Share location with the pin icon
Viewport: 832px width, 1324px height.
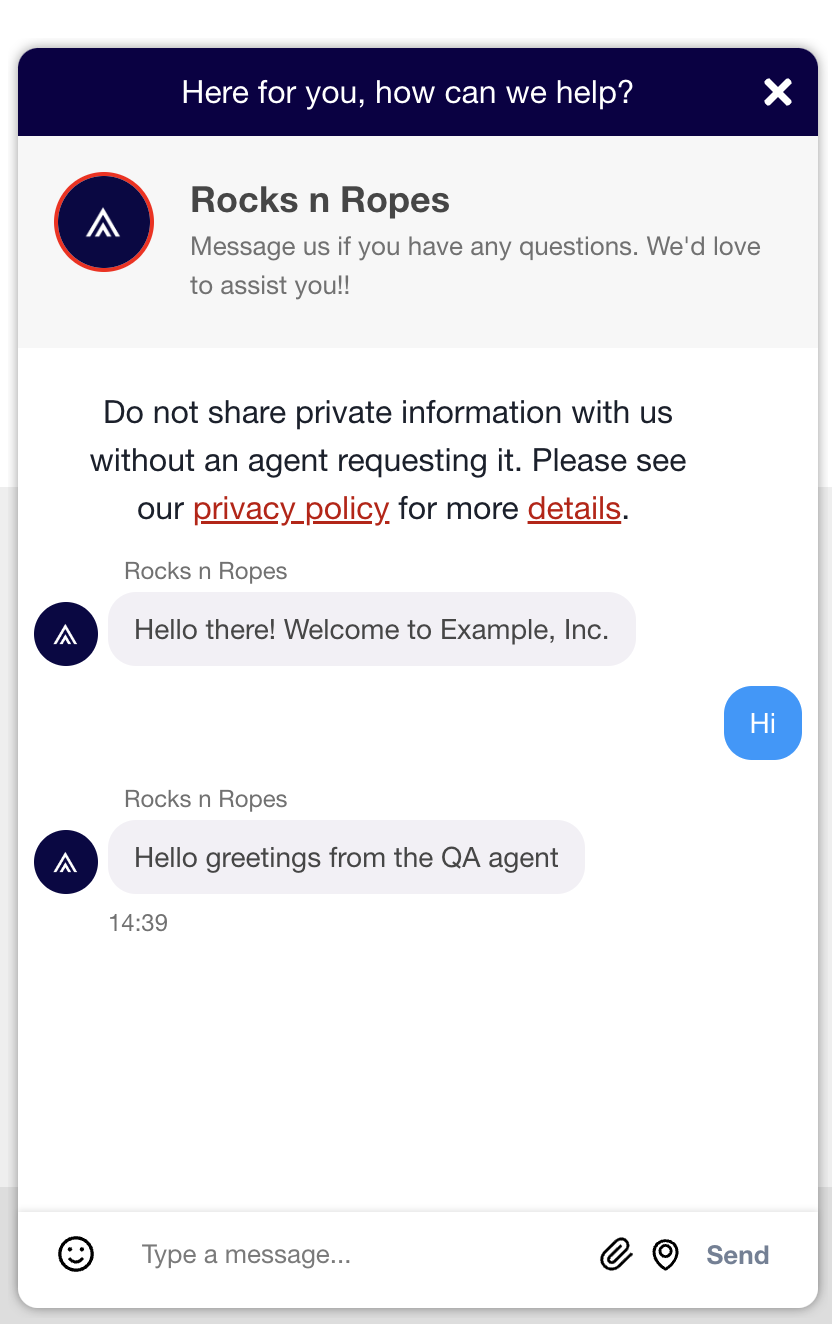(665, 1254)
